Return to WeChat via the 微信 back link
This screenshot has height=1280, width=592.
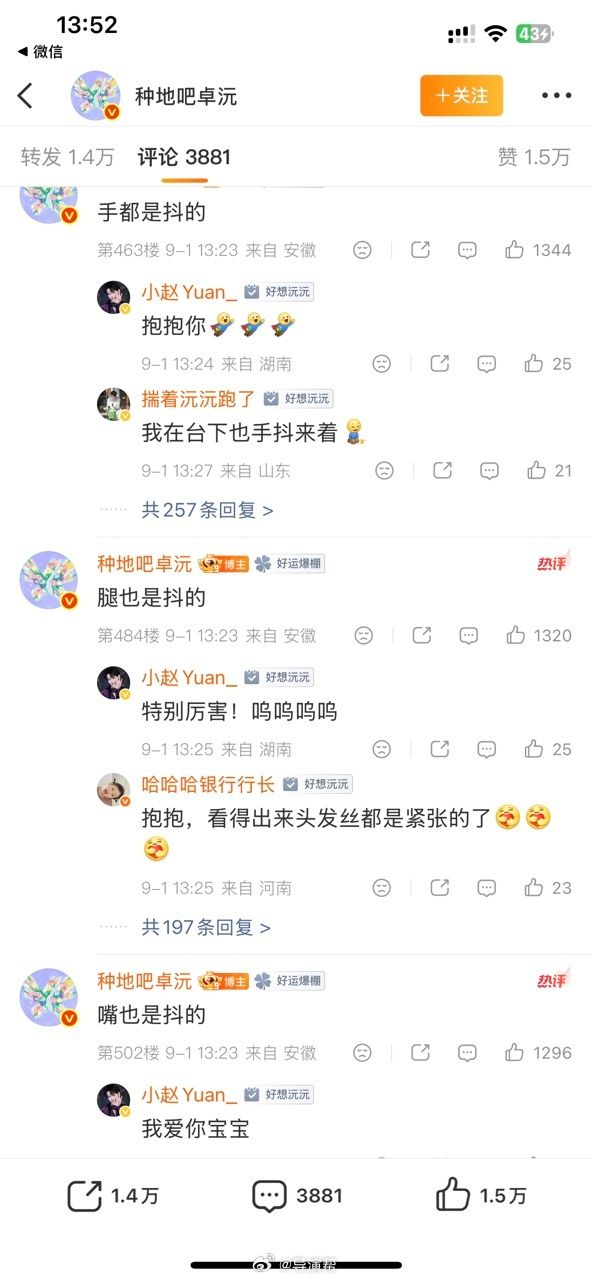coord(40,51)
